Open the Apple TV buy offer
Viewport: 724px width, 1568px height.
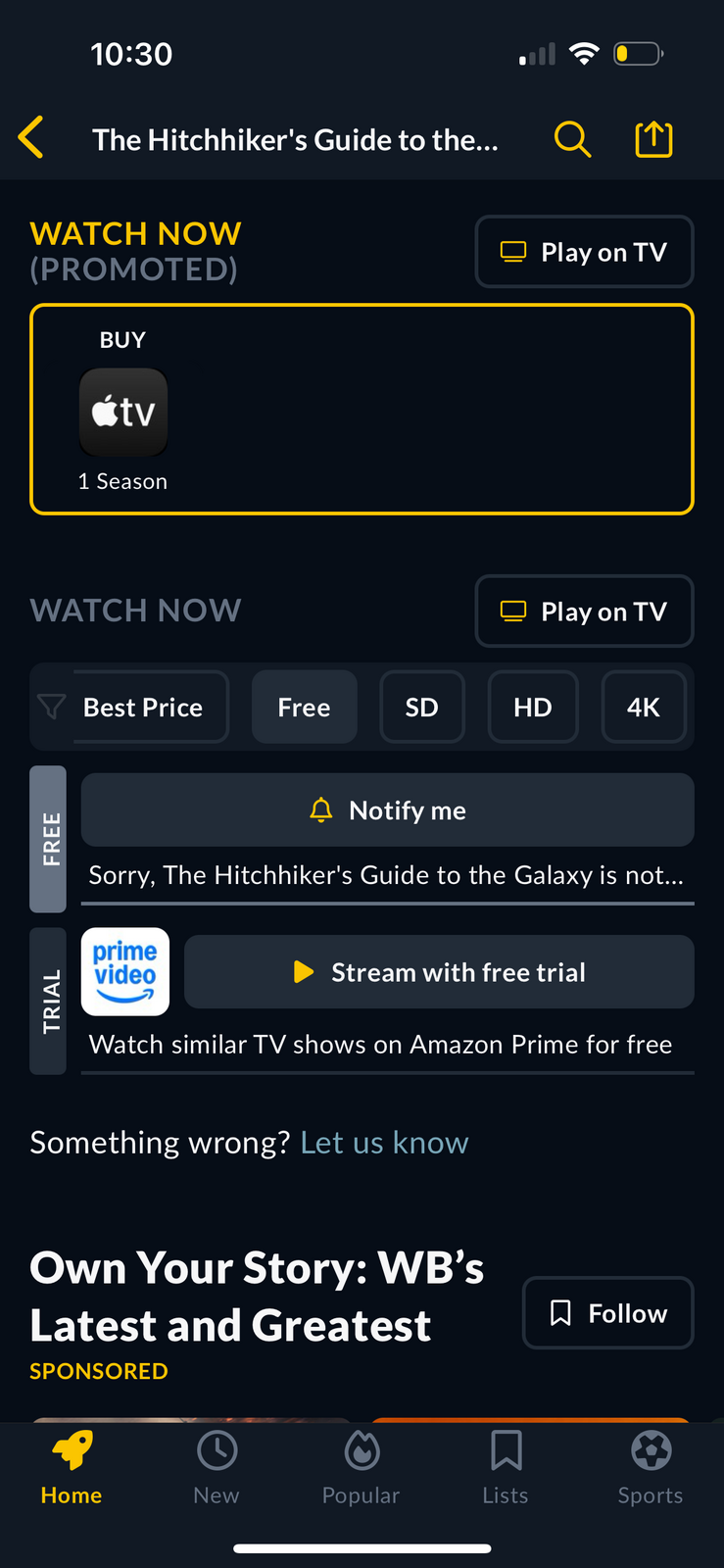pos(123,413)
